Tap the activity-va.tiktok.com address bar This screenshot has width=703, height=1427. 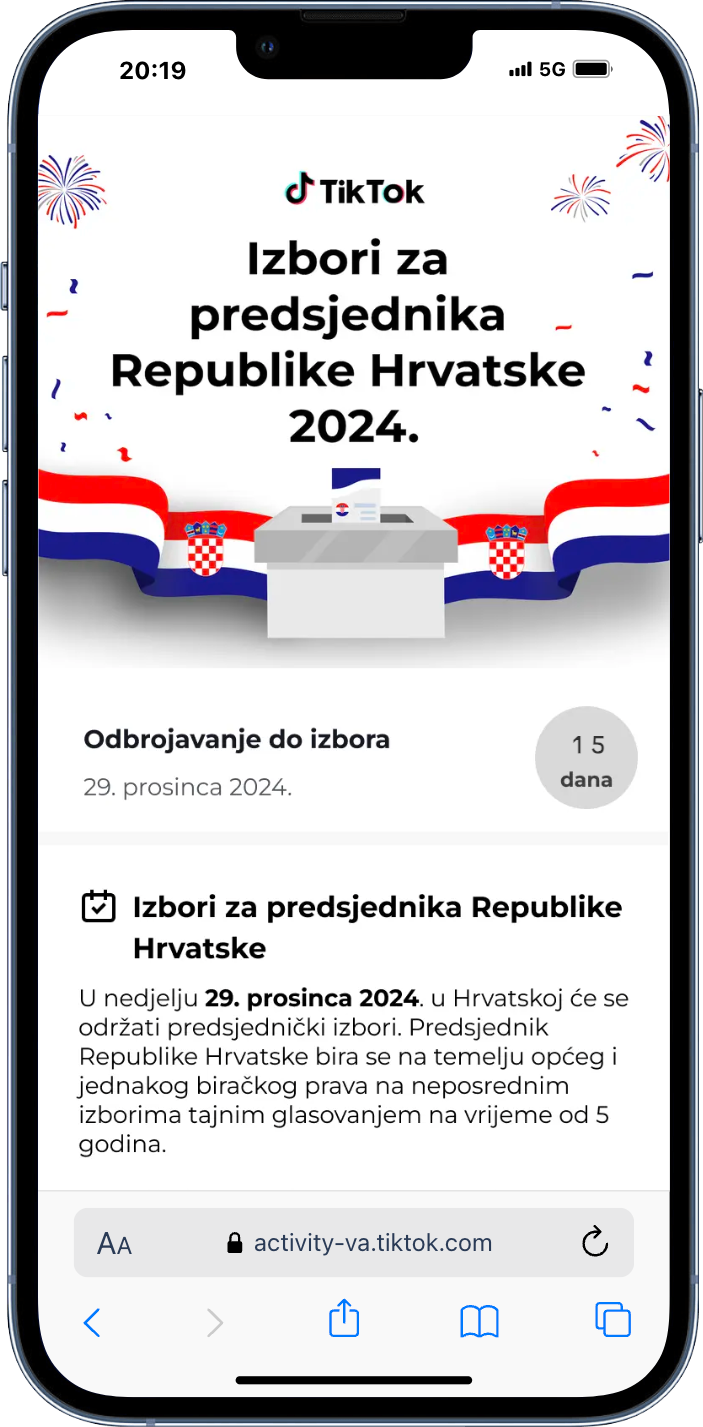tap(360, 1243)
